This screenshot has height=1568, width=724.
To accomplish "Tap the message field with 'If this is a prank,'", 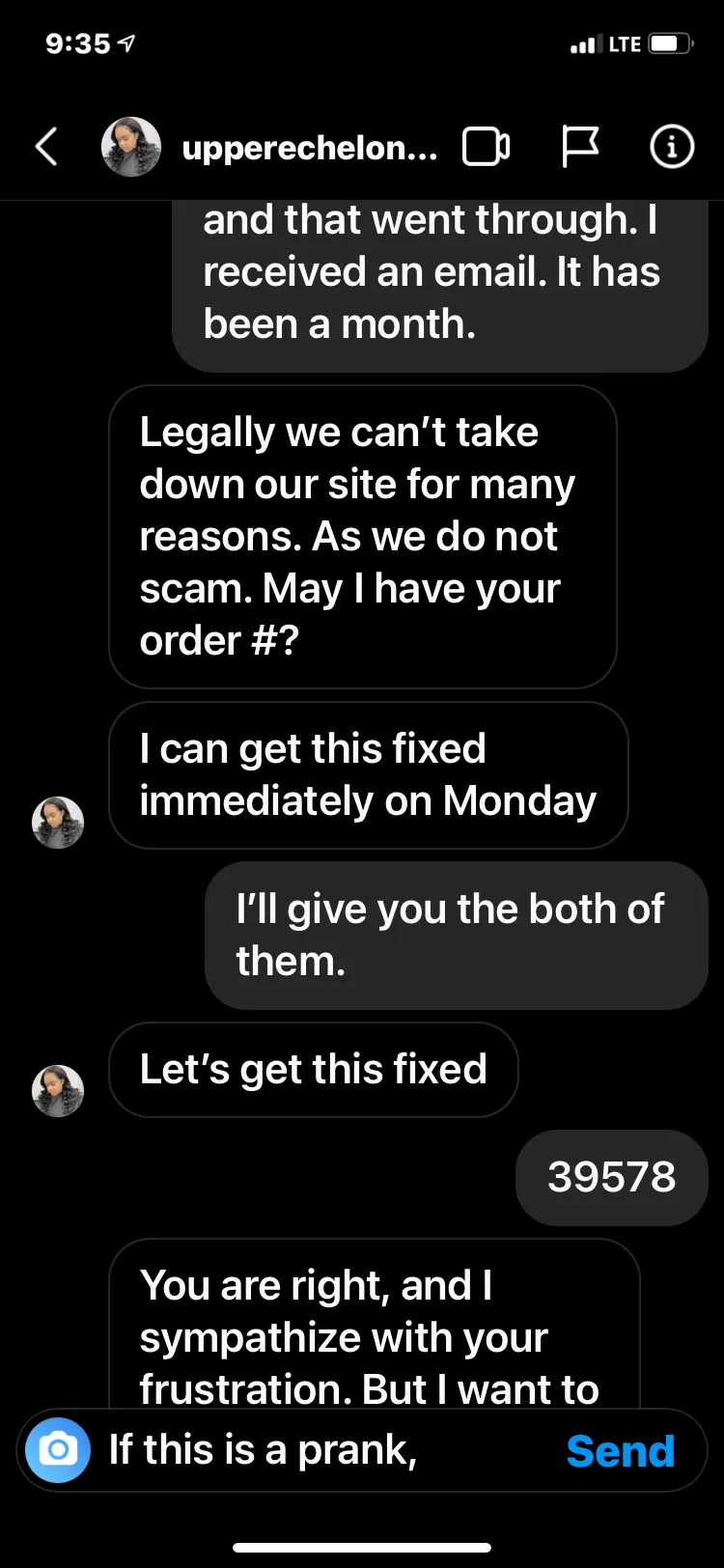I will pyautogui.click(x=328, y=1450).
